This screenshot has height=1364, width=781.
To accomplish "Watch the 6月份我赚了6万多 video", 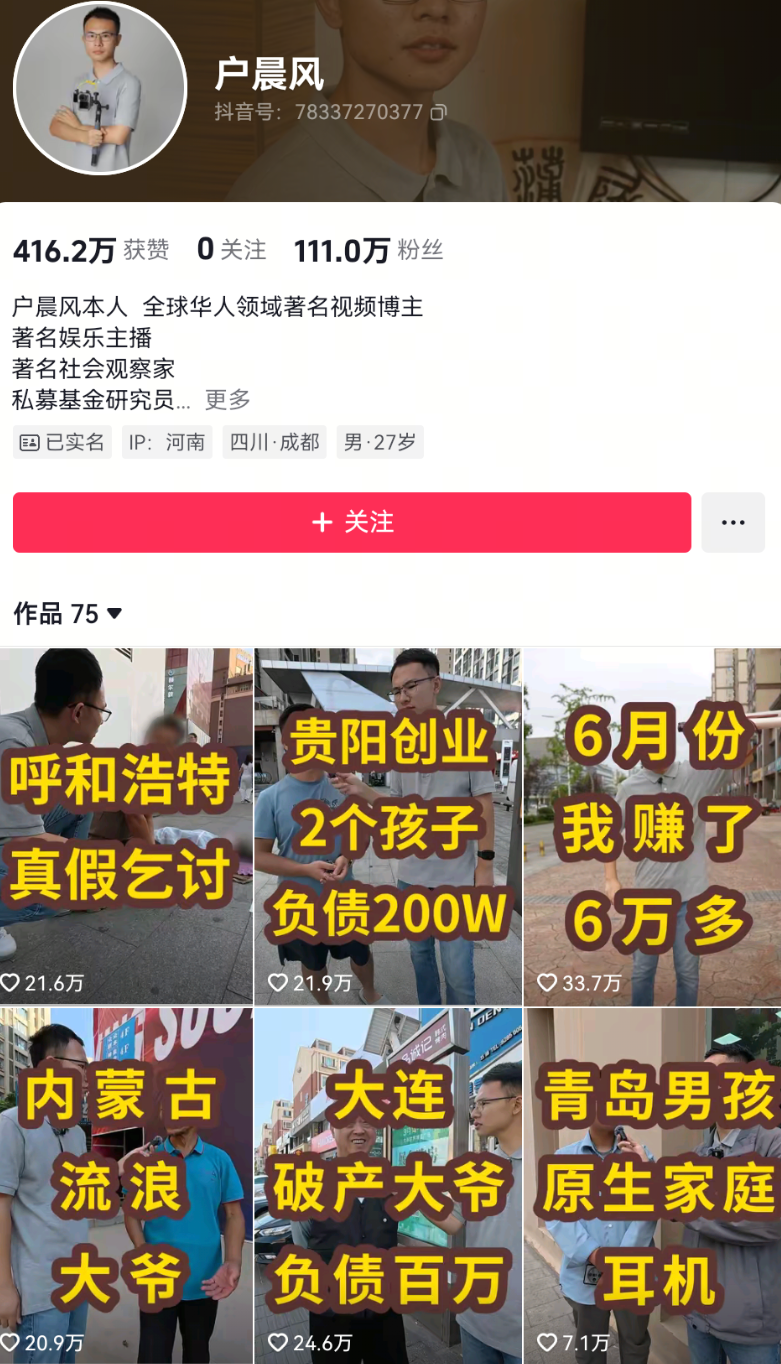I will [653, 825].
